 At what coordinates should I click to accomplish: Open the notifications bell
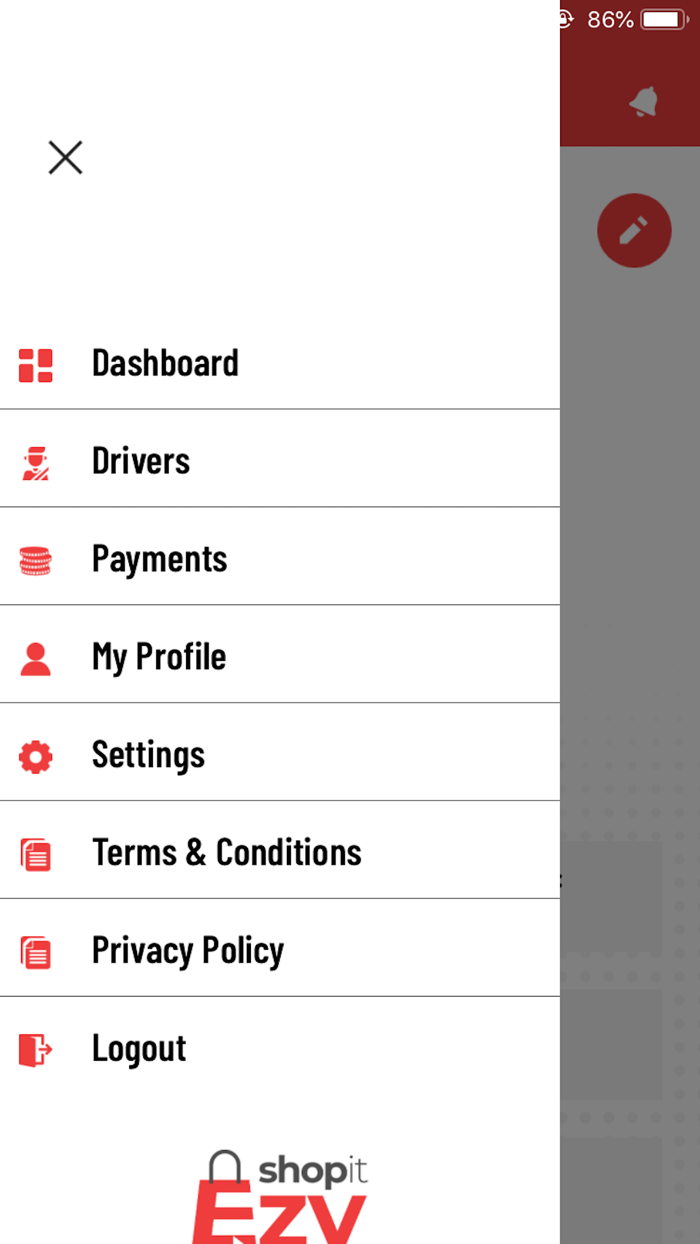click(644, 101)
